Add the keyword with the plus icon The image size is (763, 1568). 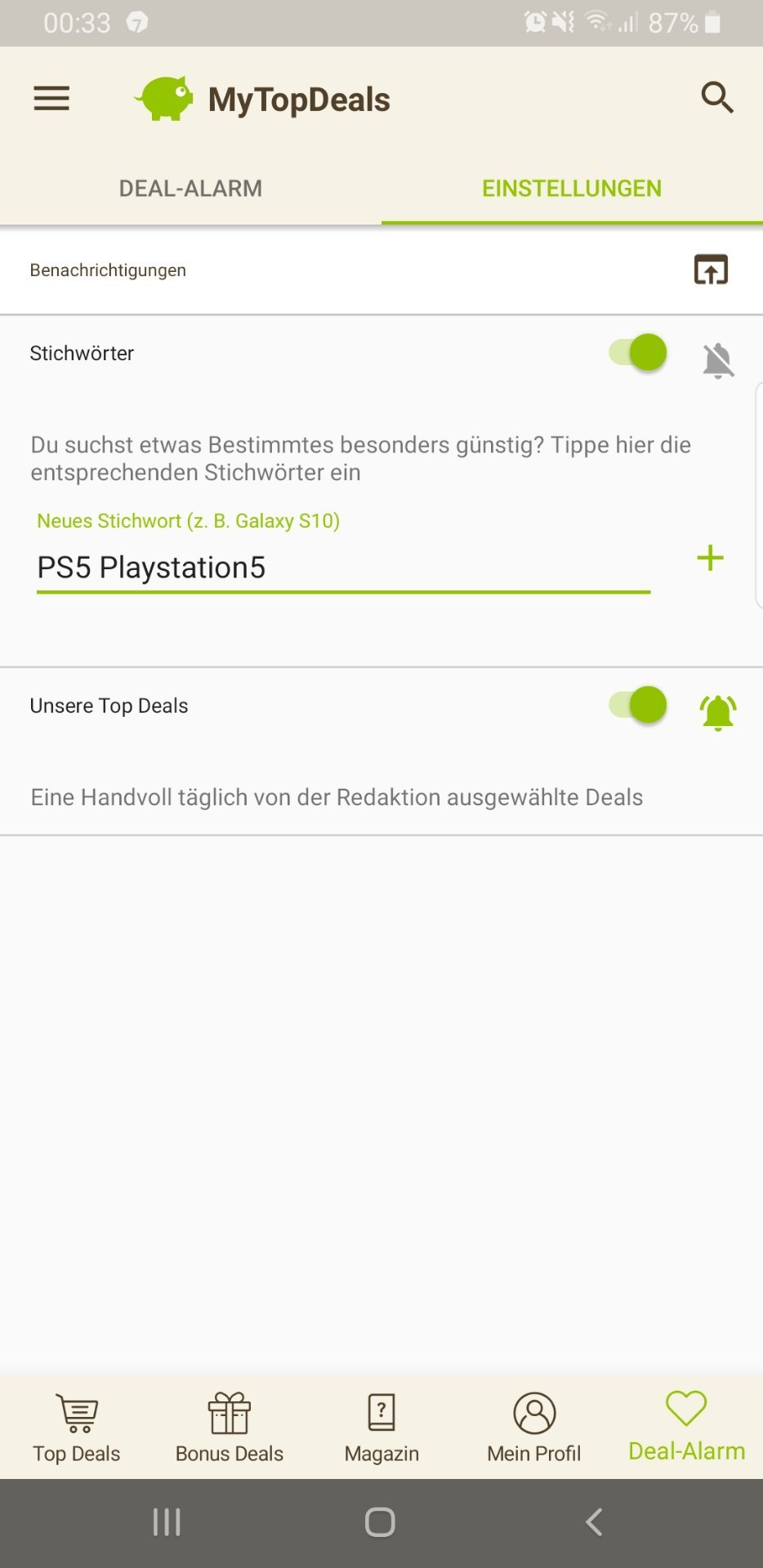[x=710, y=559]
